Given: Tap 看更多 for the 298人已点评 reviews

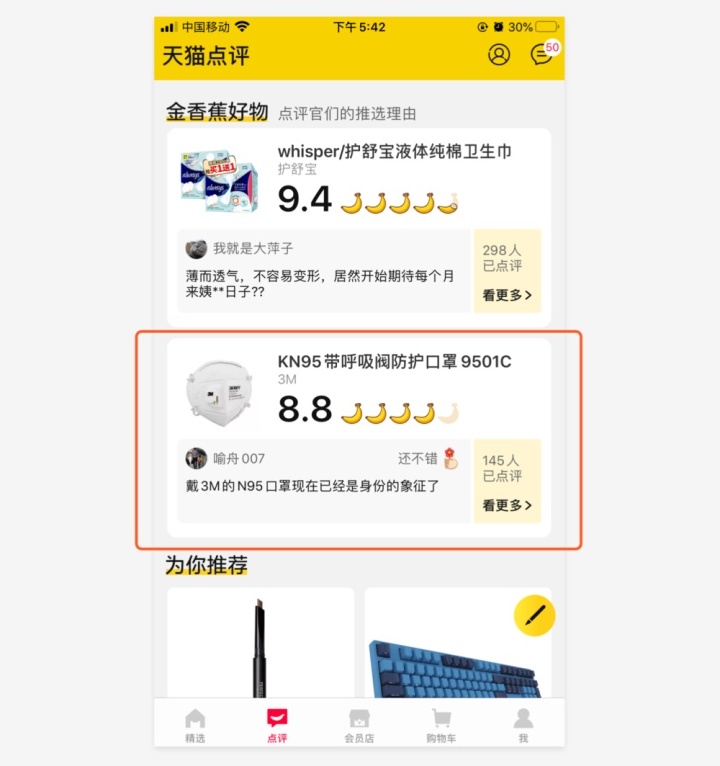Looking at the screenshot, I should click(507, 295).
